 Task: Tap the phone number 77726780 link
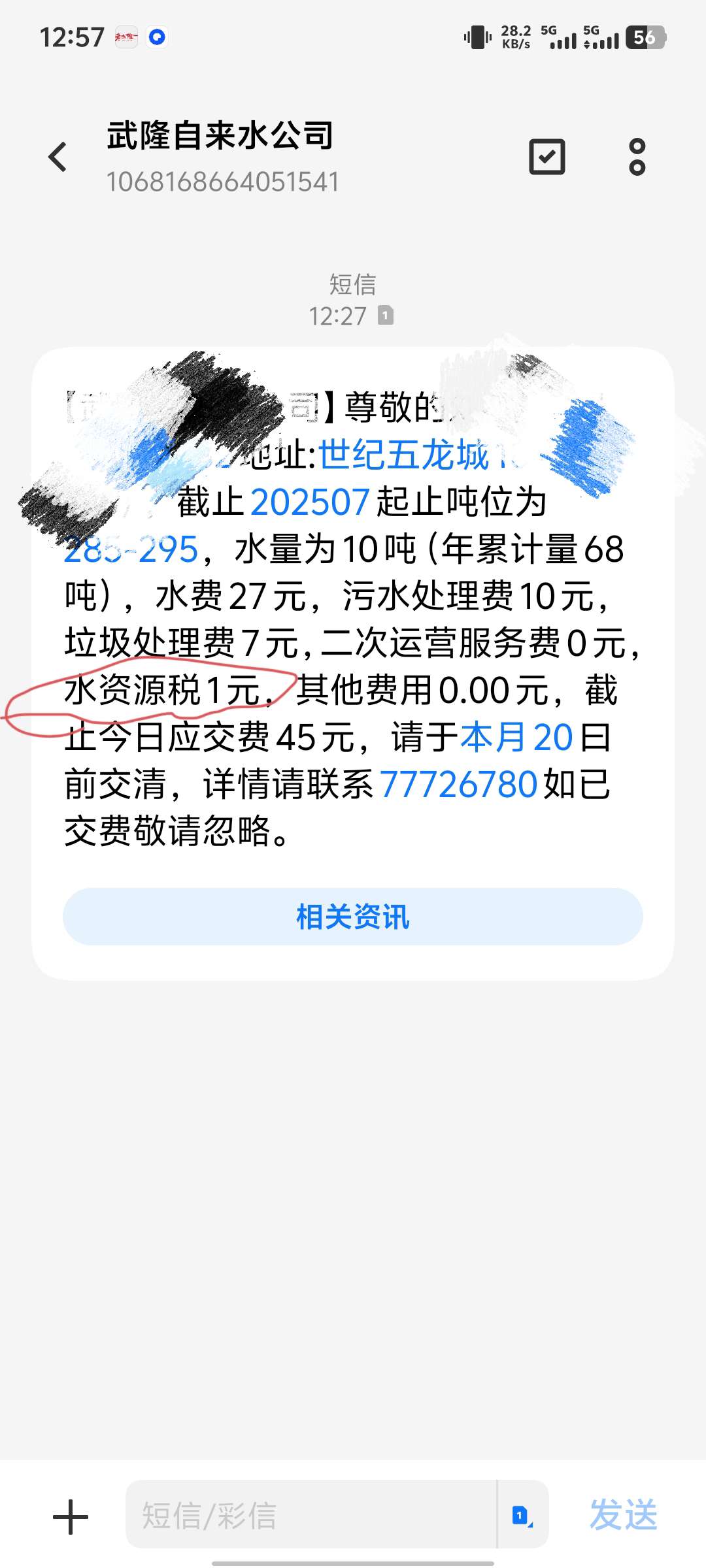click(458, 784)
